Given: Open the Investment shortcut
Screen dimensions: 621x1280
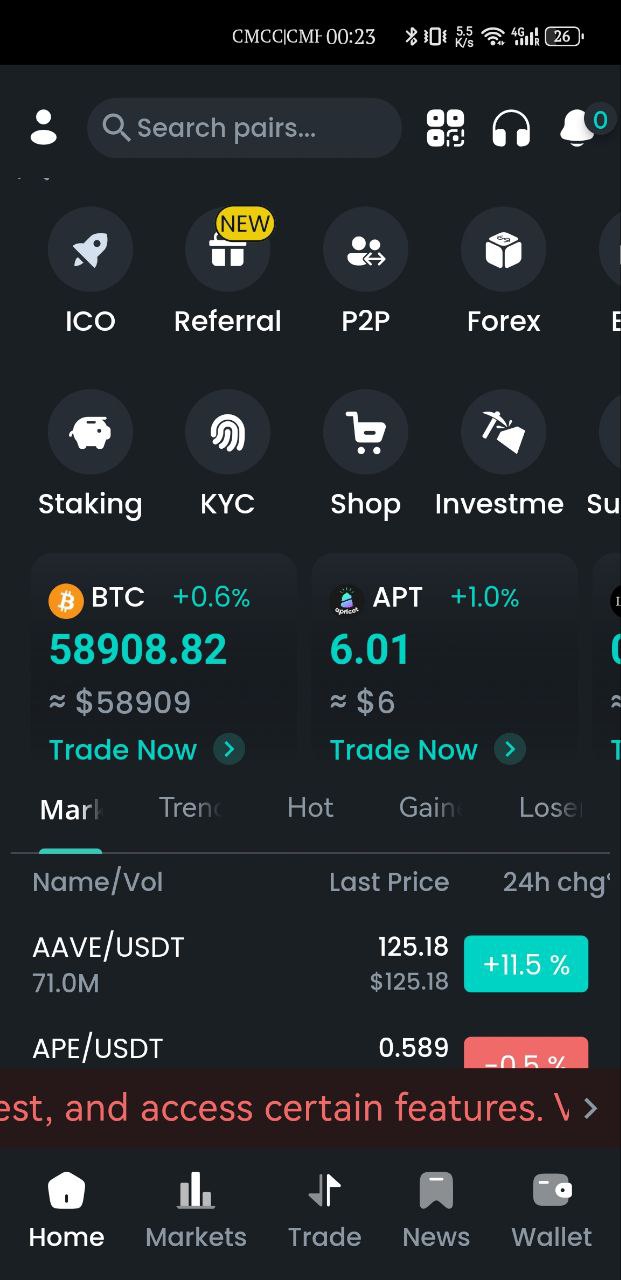Looking at the screenshot, I should click(503, 432).
